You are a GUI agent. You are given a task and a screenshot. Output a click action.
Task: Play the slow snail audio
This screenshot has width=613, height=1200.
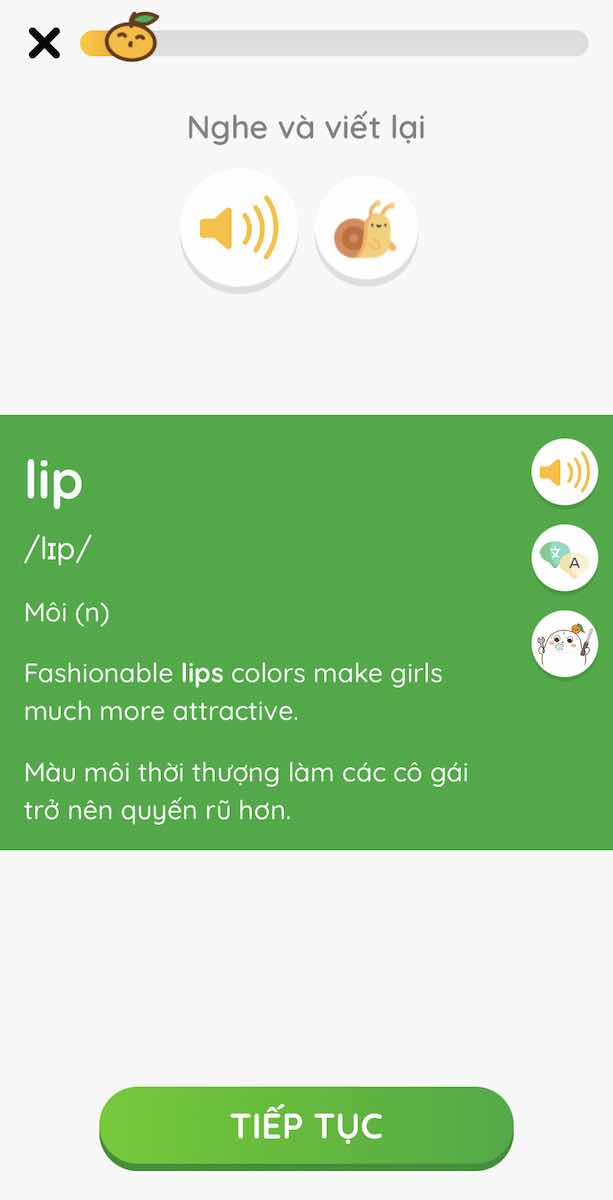tap(366, 229)
